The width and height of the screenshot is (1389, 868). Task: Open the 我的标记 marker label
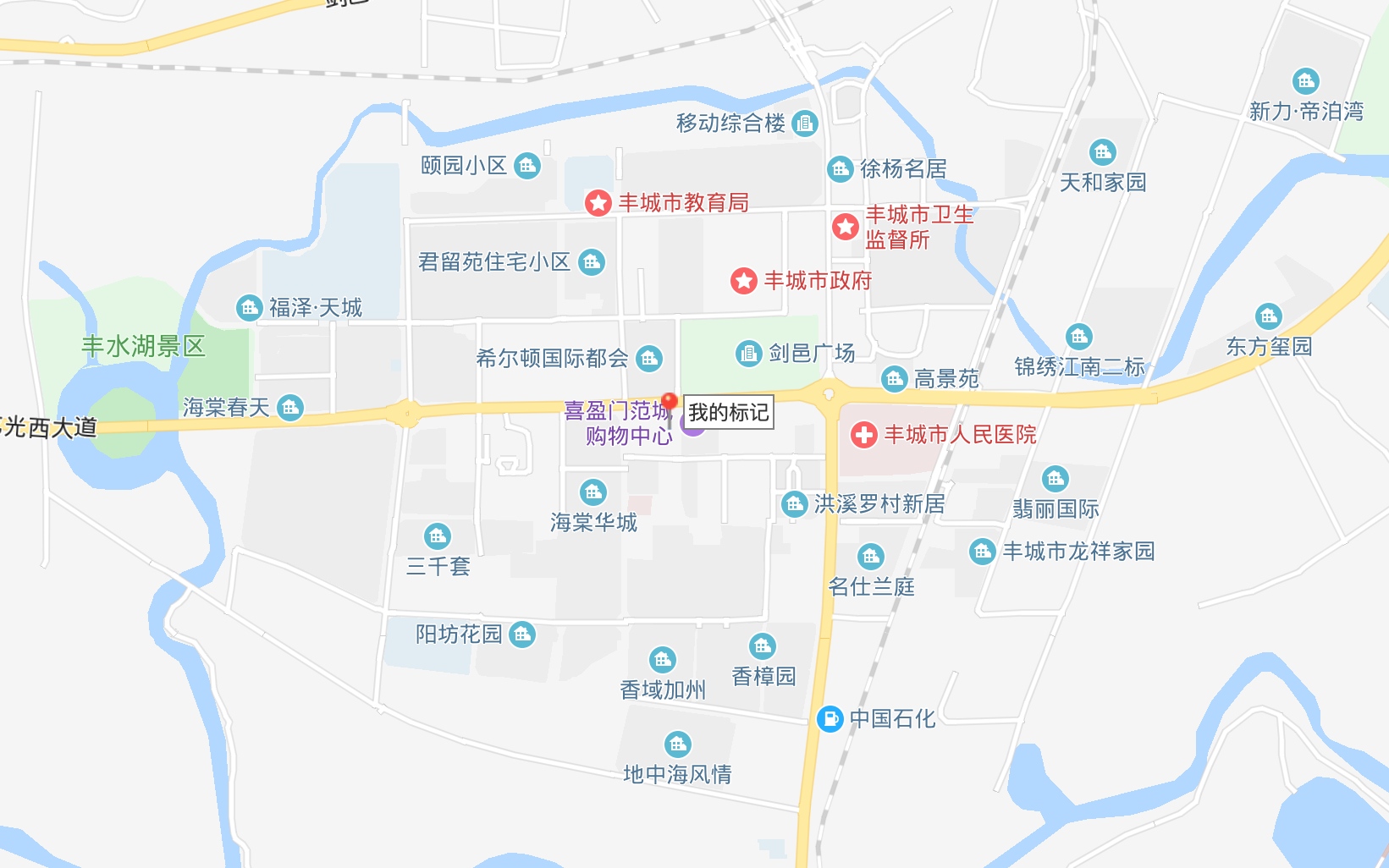pyautogui.click(x=728, y=413)
